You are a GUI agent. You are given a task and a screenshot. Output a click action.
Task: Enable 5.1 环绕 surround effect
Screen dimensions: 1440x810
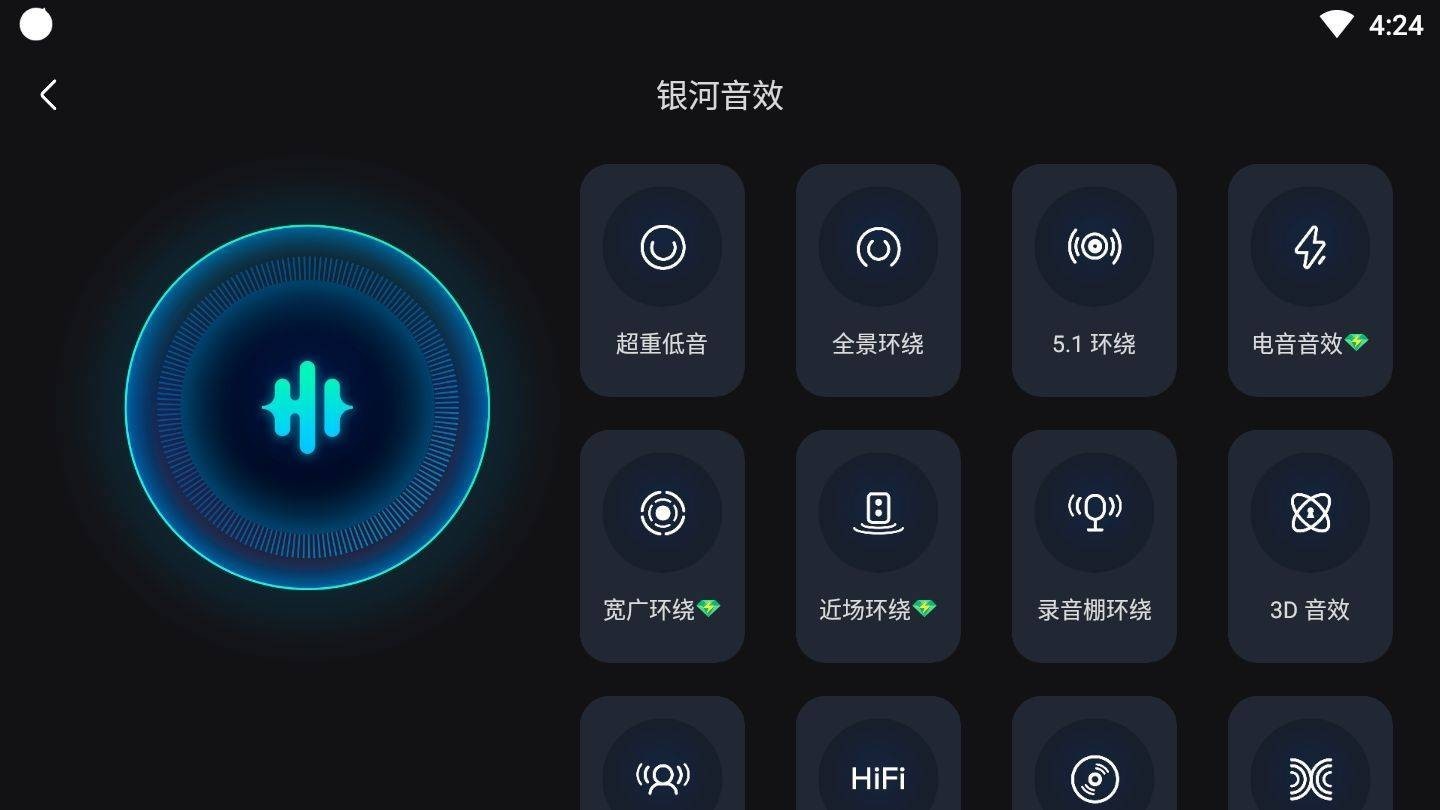pyautogui.click(x=1094, y=280)
